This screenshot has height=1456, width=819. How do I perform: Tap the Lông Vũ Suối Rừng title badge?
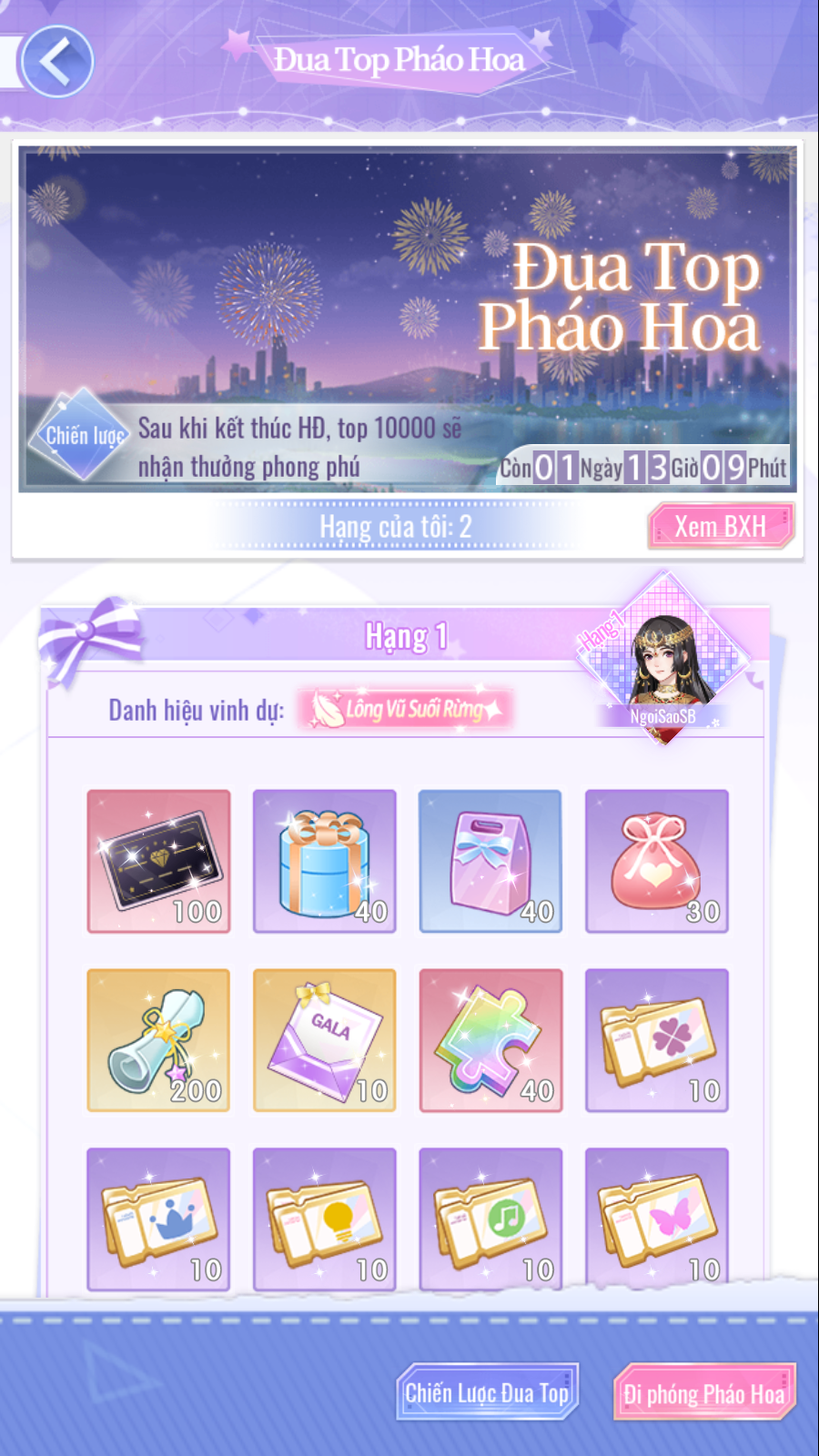click(x=406, y=709)
